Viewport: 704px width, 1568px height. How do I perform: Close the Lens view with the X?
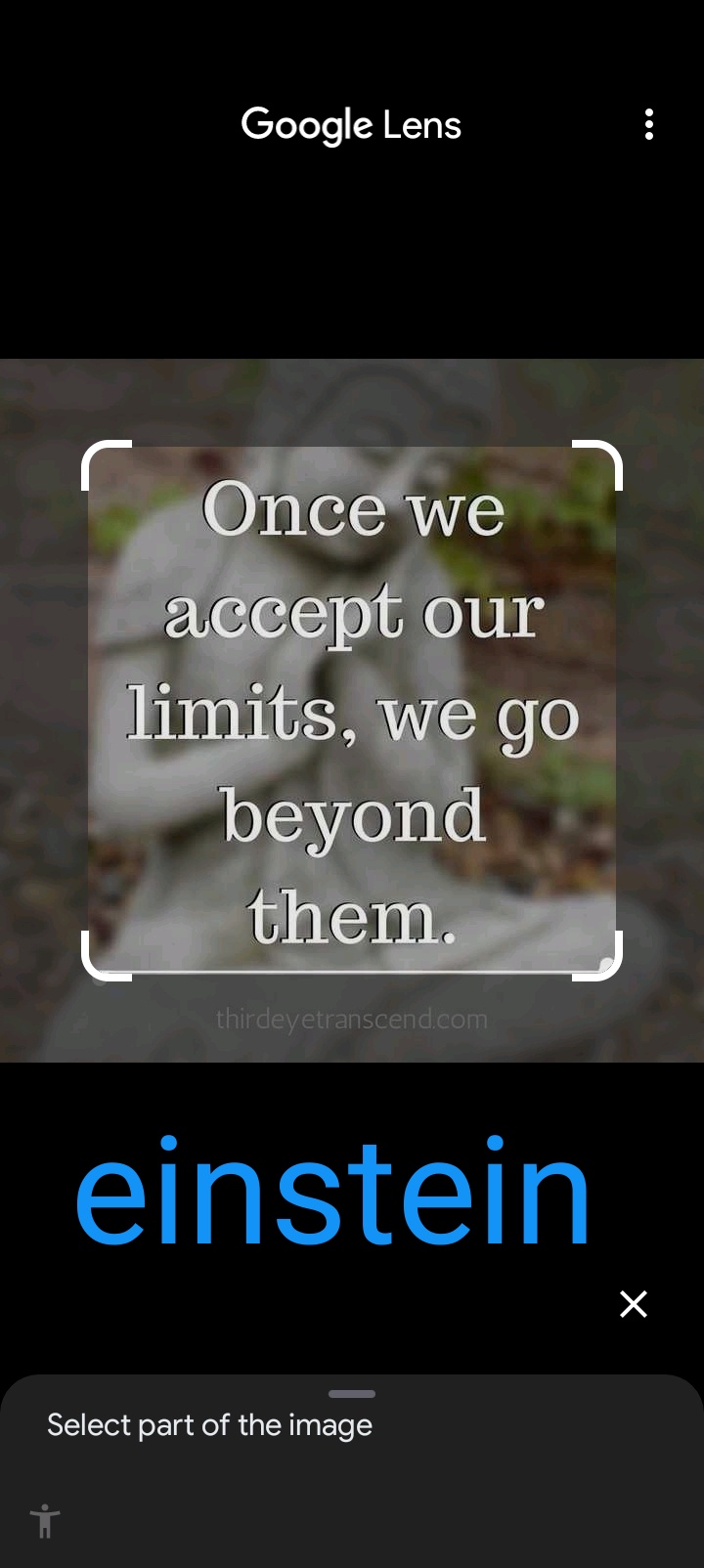click(x=634, y=1303)
